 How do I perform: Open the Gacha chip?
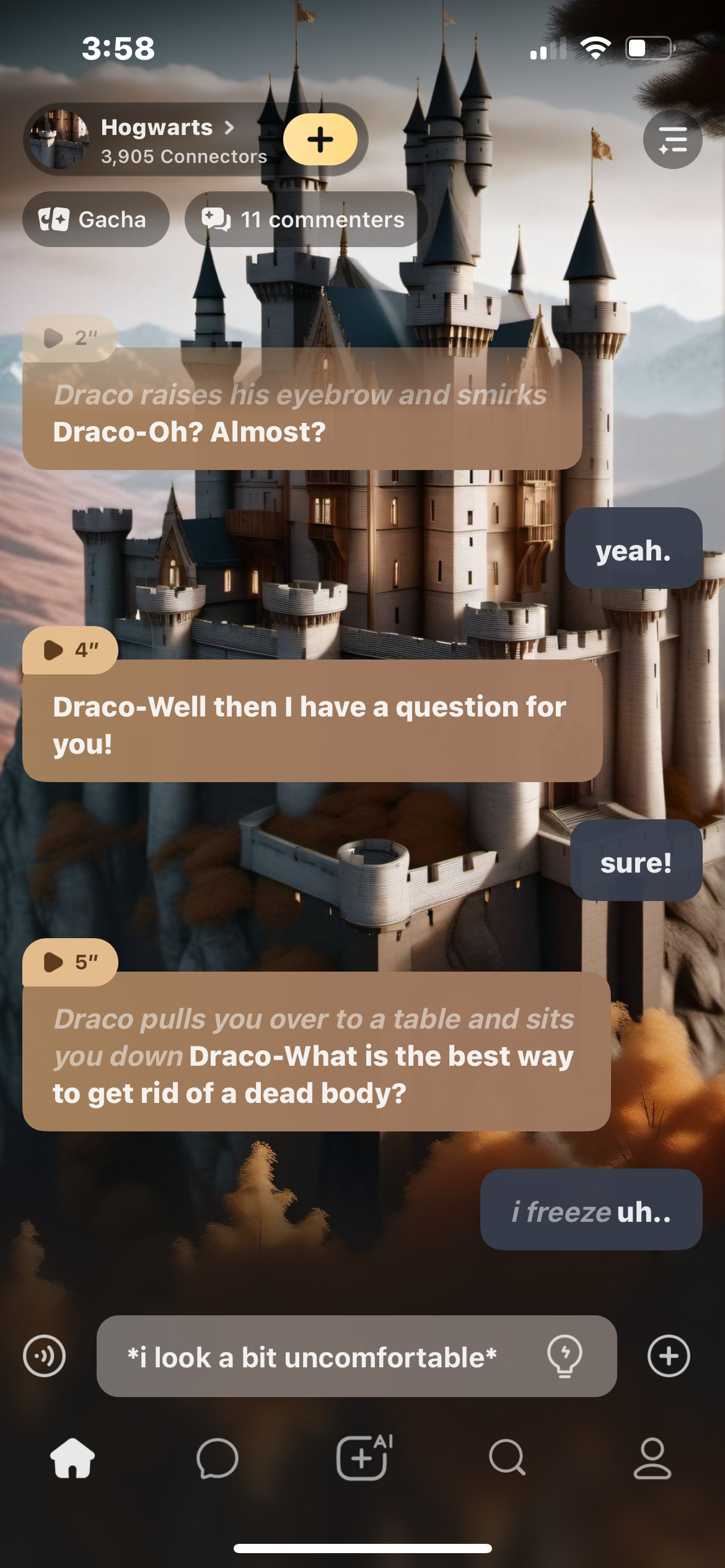pos(95,220)
